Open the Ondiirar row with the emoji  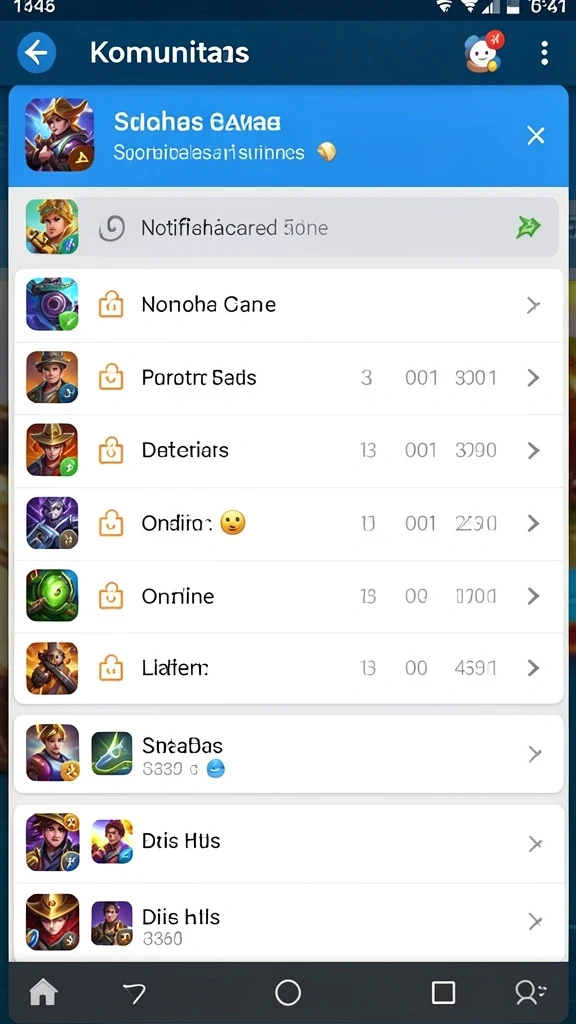pos(288,524)
